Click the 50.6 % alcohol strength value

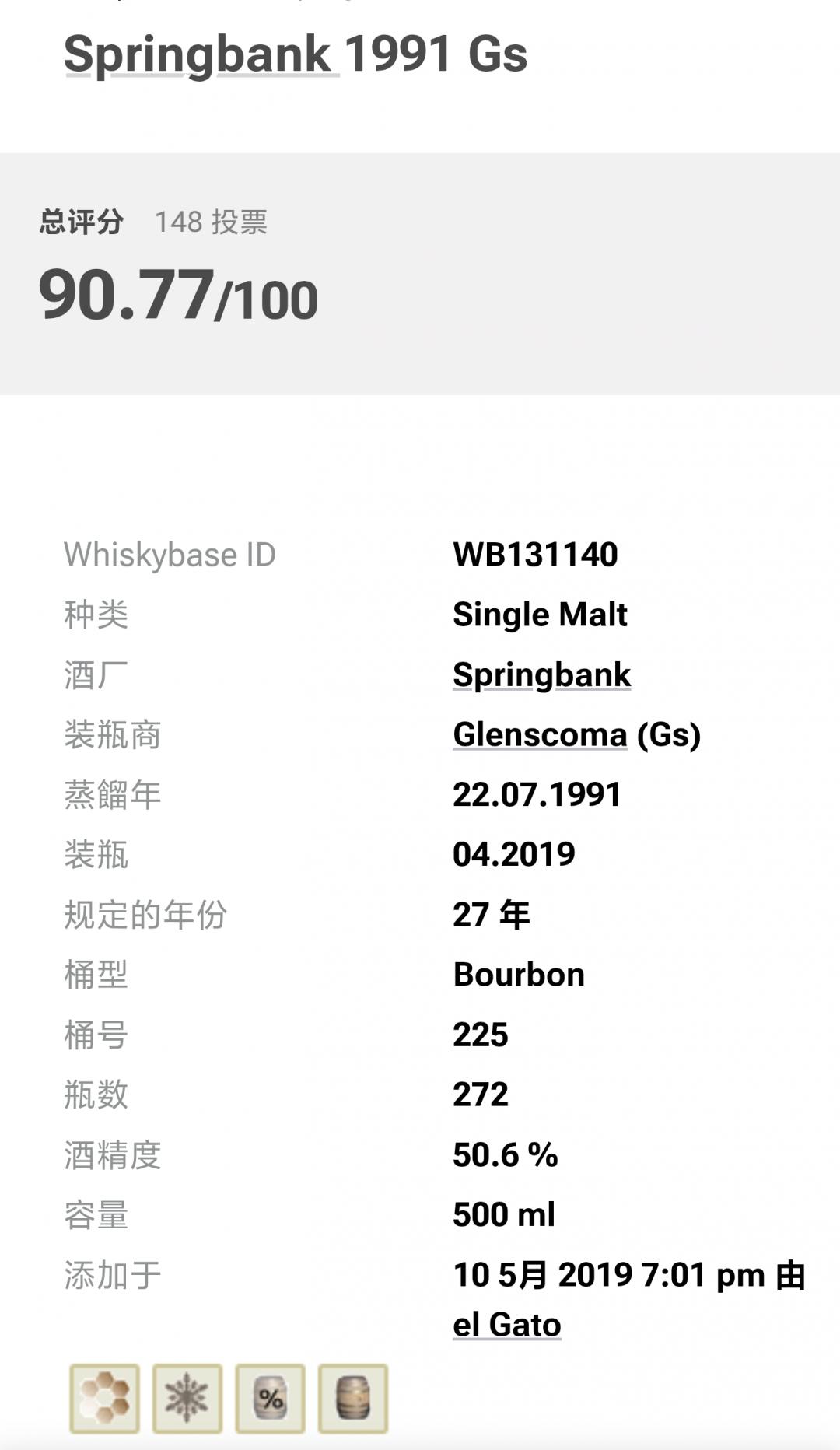click(x=506, y=1155)
